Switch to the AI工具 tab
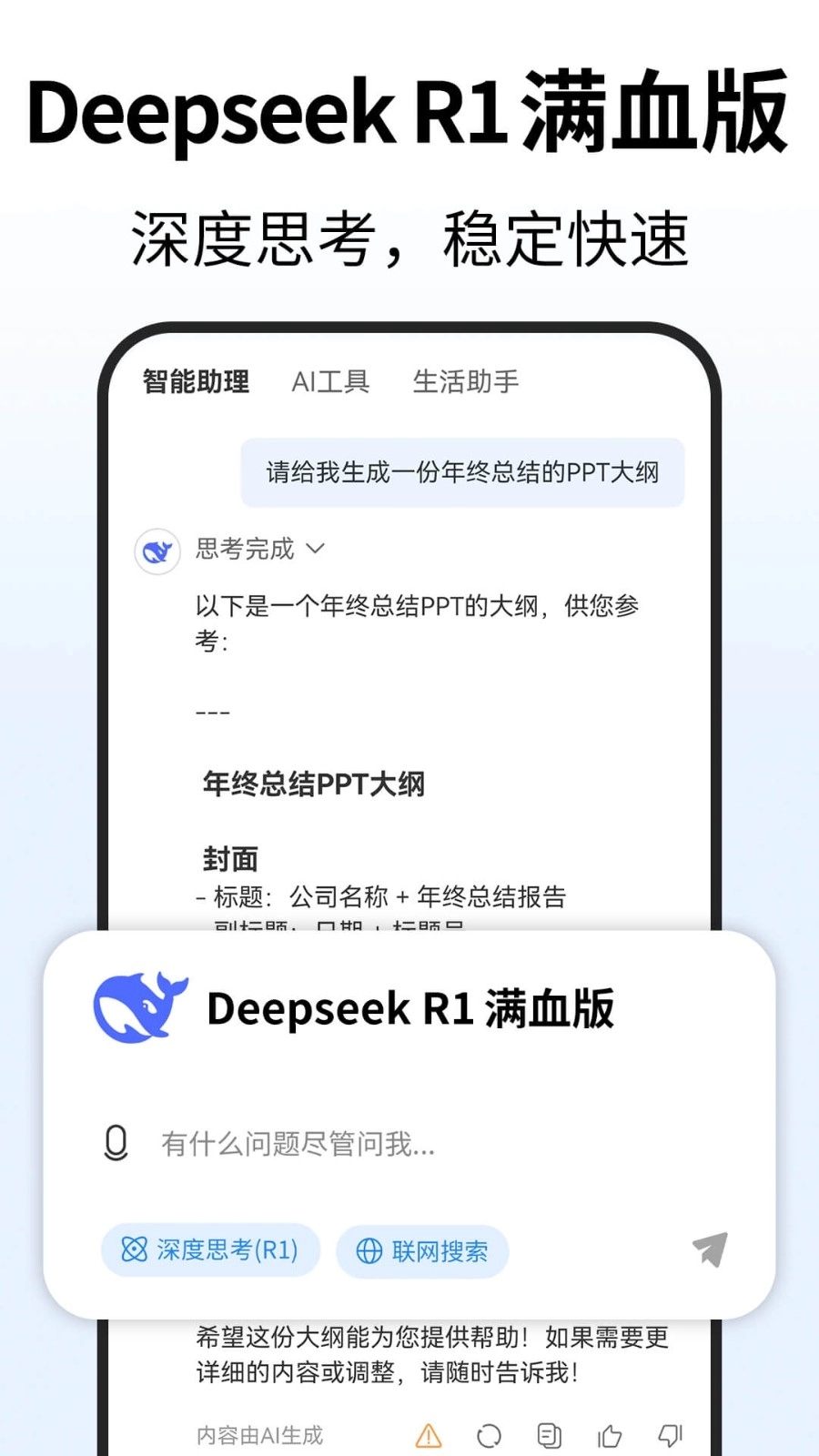The width and height of the screenshot is (819, 1456). click(329, 381)
